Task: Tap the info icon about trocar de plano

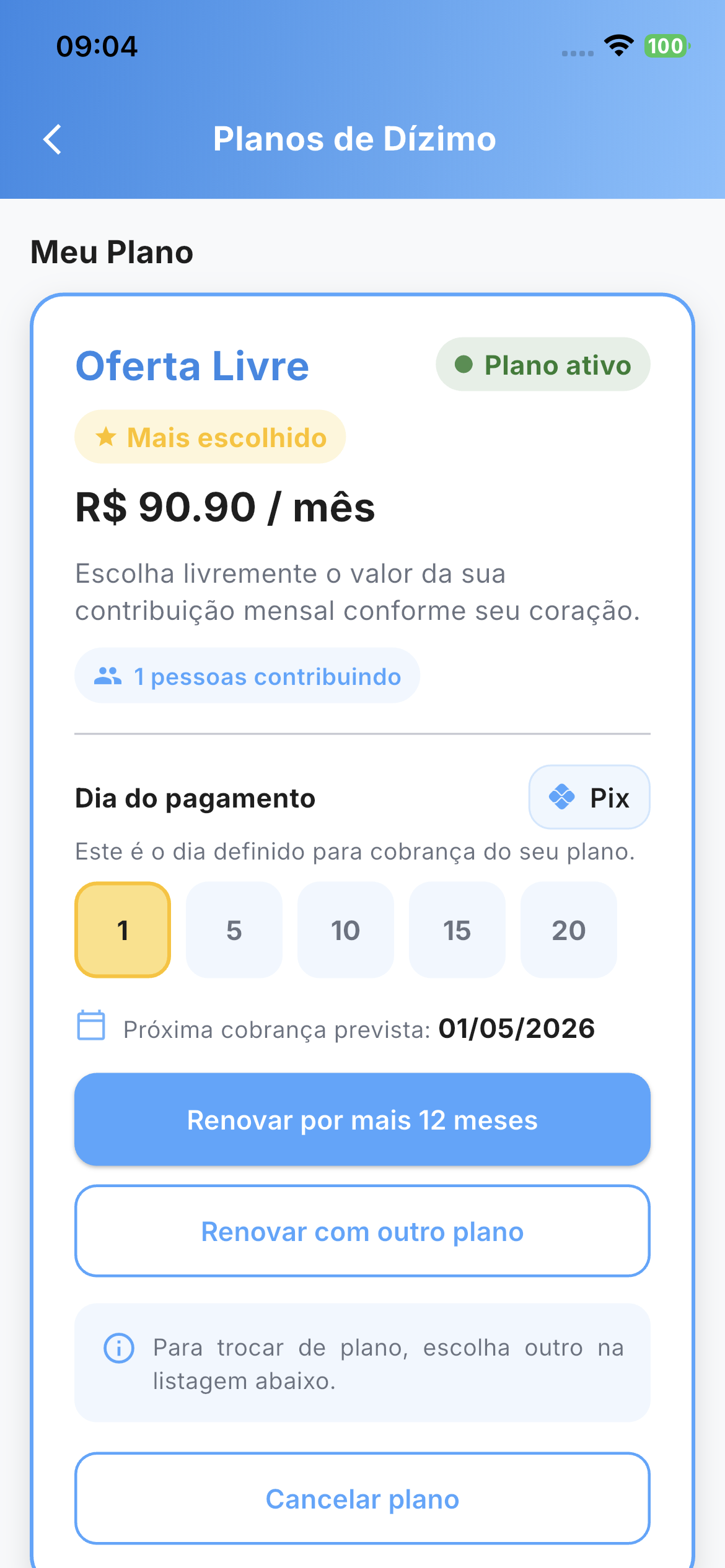Action: [119, 1348]
